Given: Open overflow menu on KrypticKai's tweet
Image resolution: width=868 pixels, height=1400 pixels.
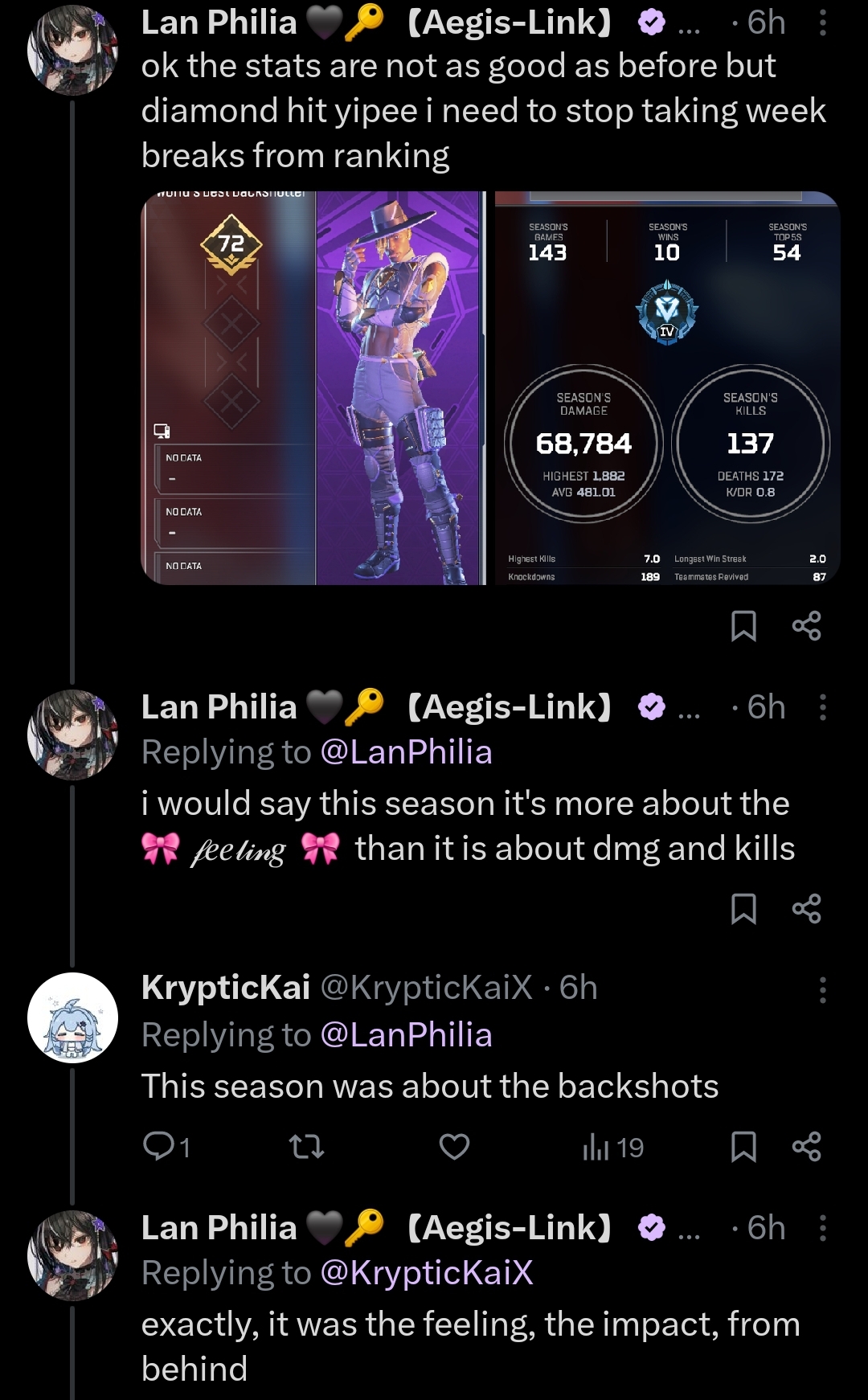Looking at the screenshot, I should coord(822,990).
